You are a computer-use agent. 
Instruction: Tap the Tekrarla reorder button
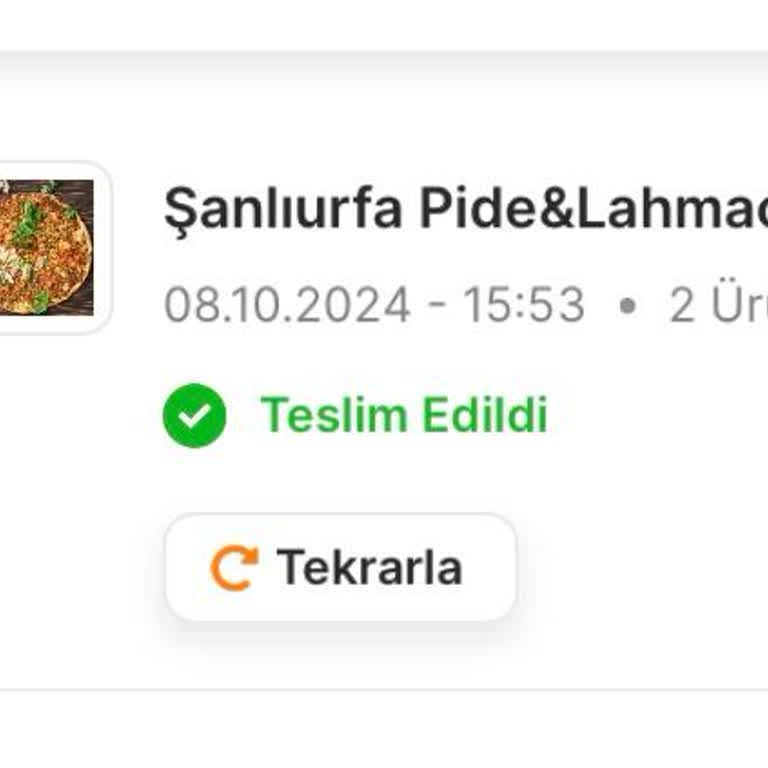coord(340,568)
